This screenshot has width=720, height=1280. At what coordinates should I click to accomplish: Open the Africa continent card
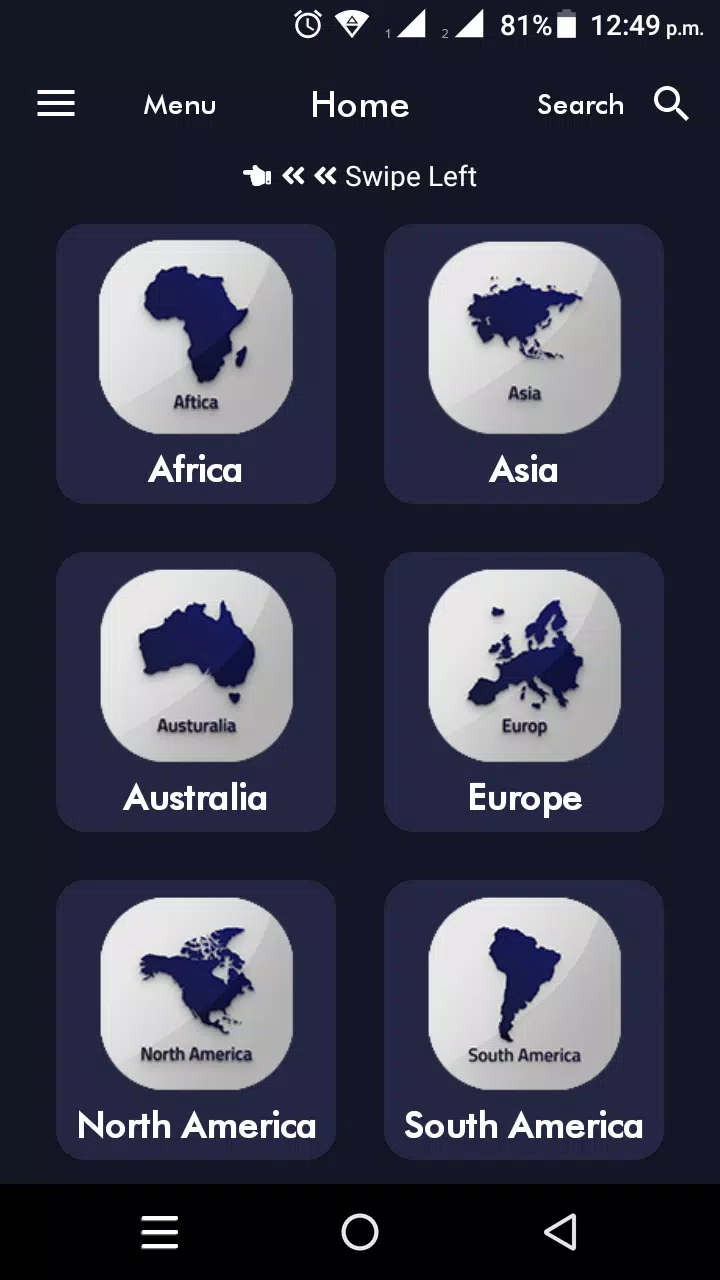click(196, 364)
